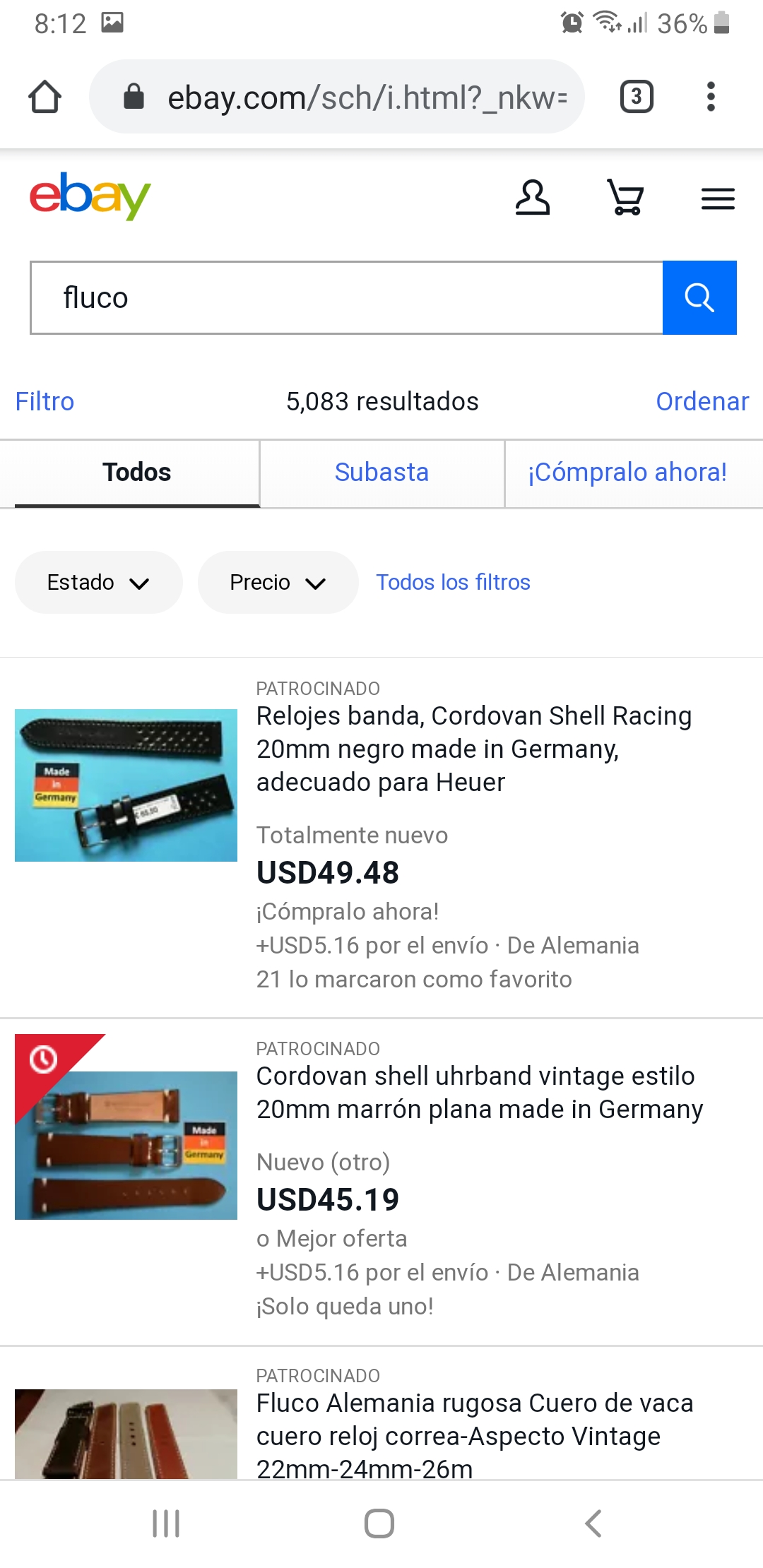The width and height of the screenshot is (763, 1568).
Task: Open eBay account profile icon
Action: click(x=532, y=198)
